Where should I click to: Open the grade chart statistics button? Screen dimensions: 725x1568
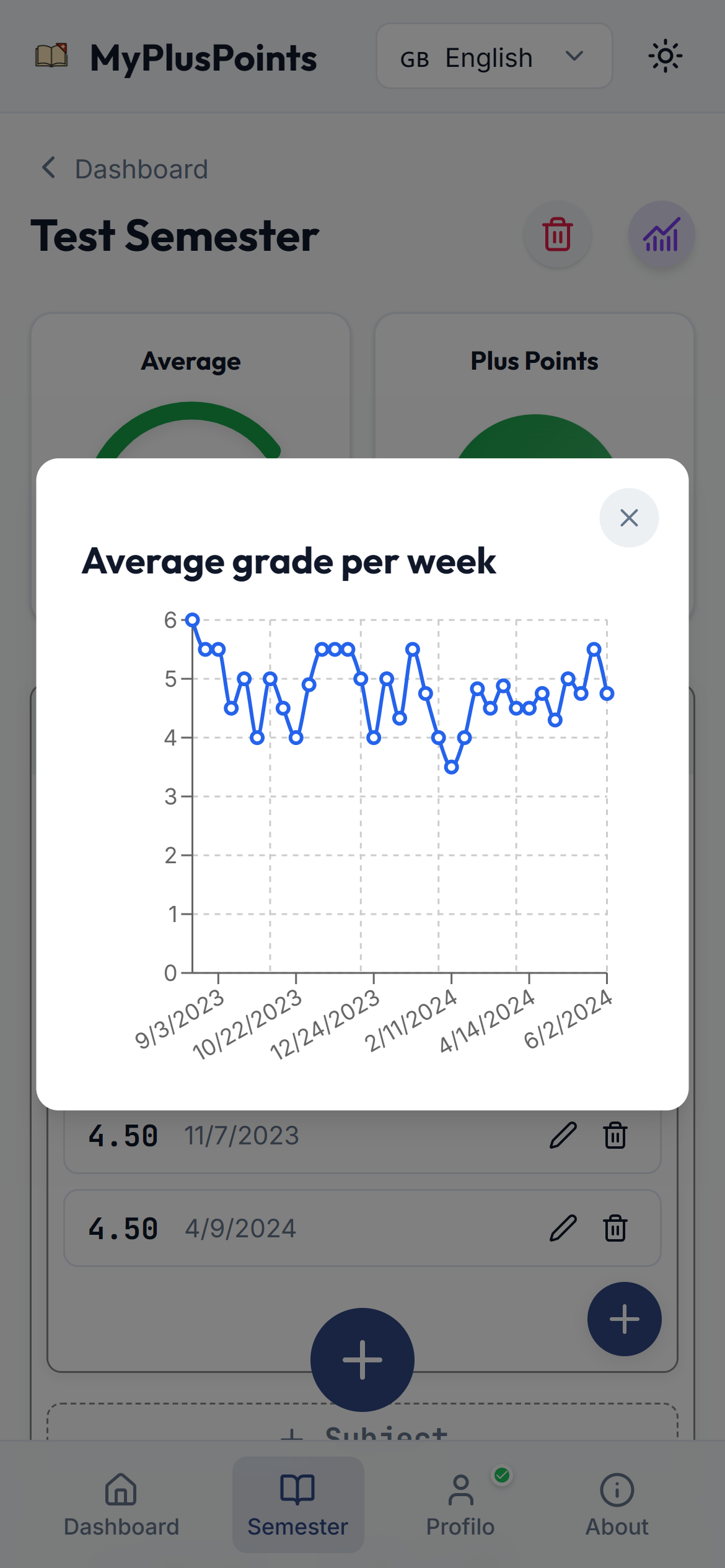(661, 235)
